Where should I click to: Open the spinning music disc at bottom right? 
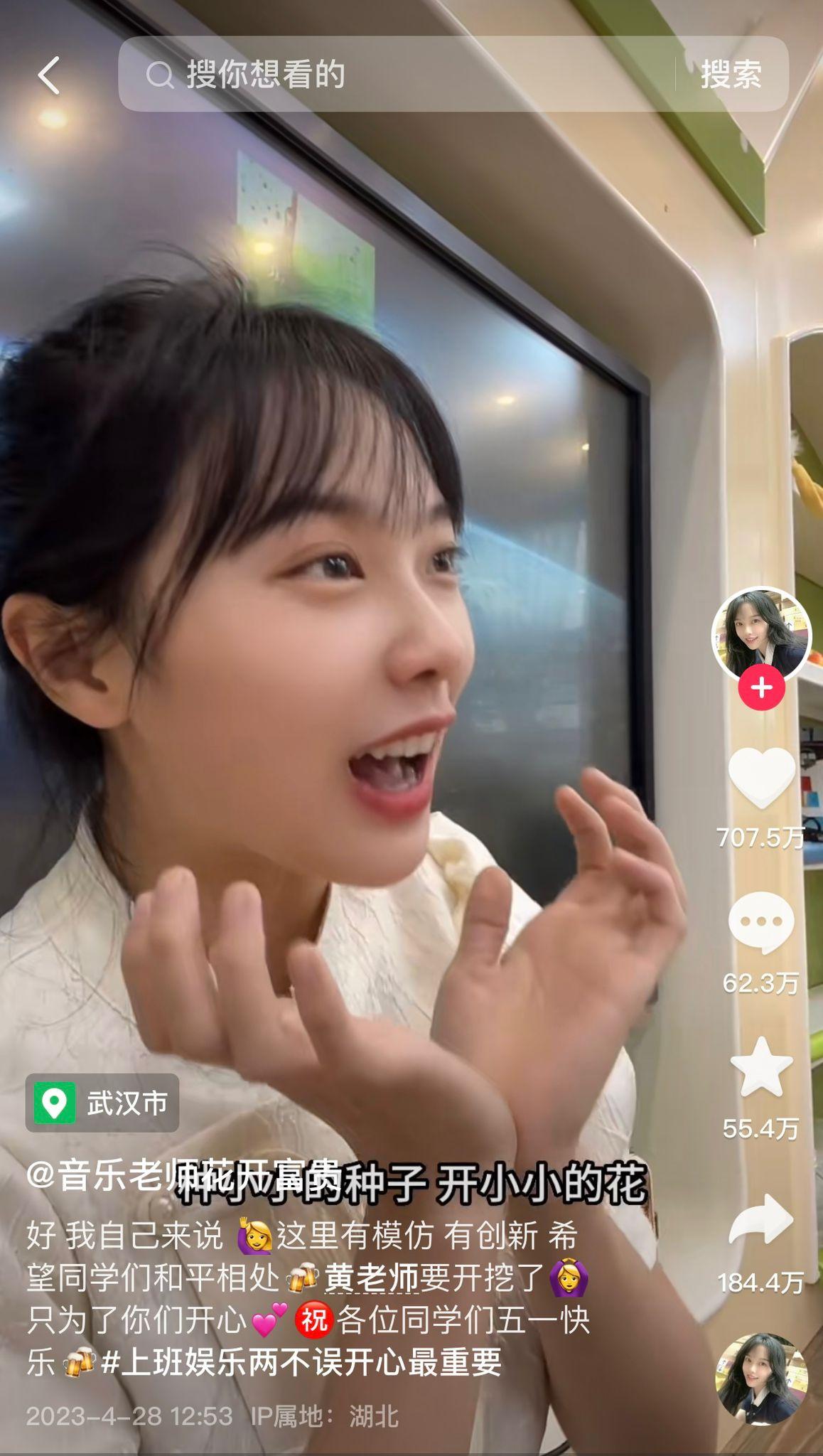(761, 1379)
